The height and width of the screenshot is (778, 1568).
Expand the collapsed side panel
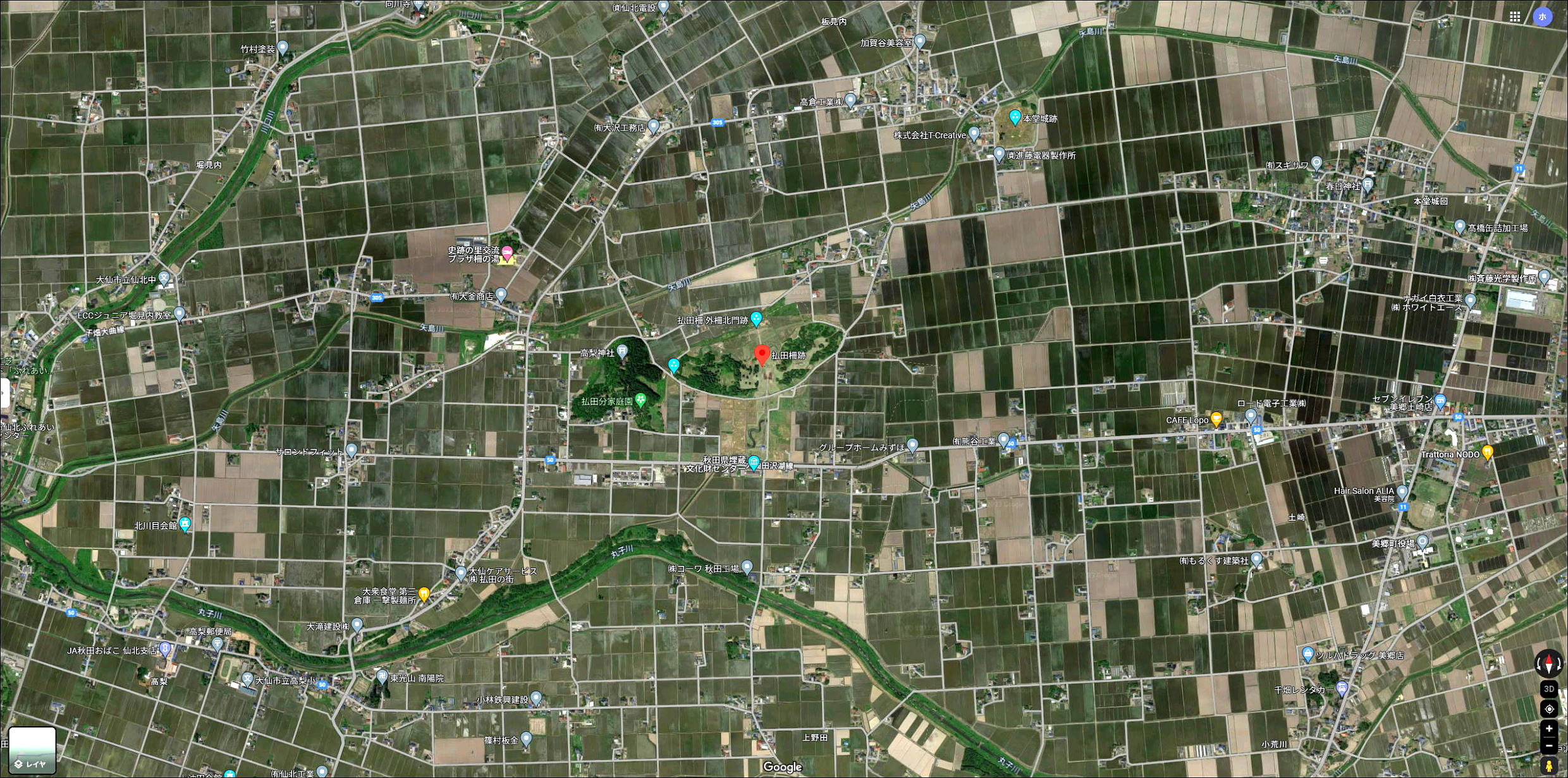point(3,394)
